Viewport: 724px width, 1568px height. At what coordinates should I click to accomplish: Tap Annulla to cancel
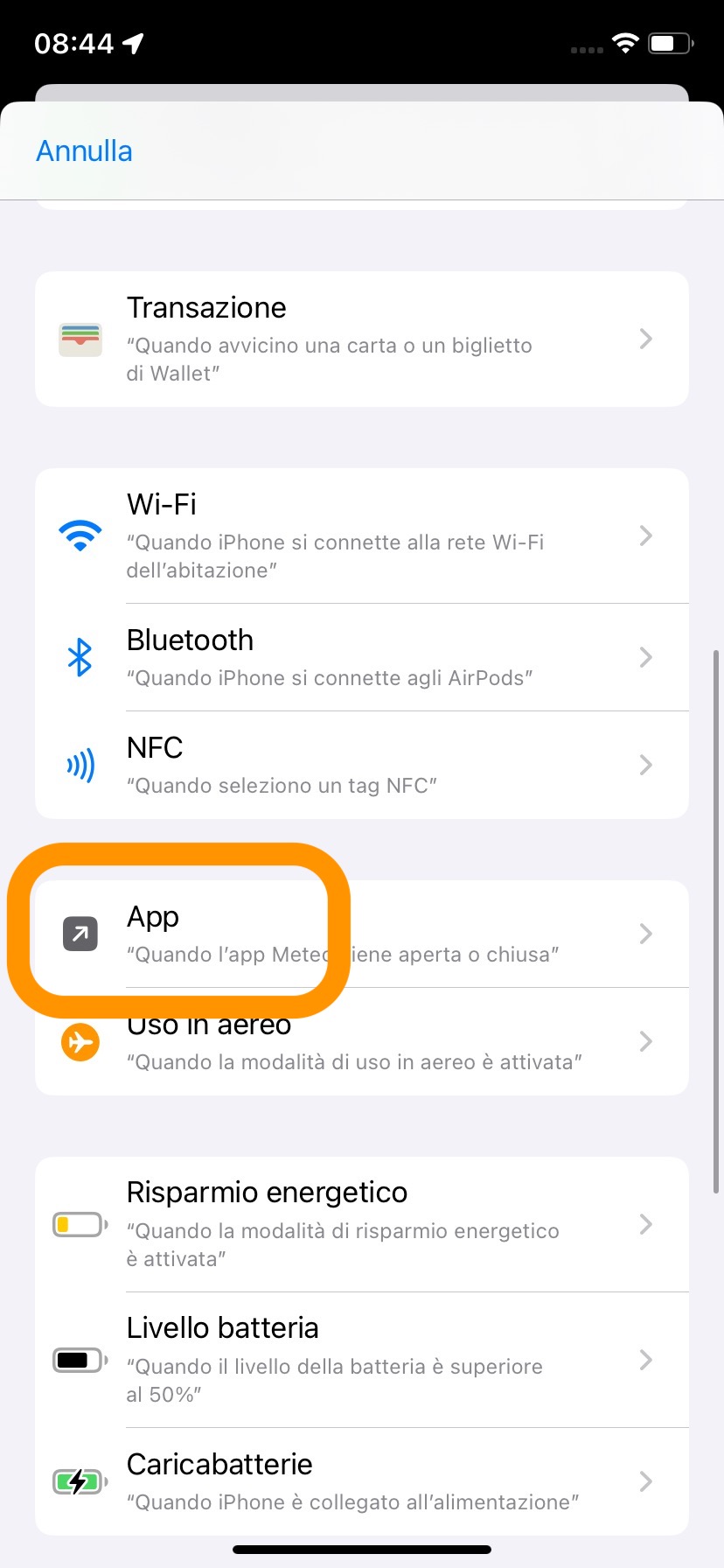tap(84, 151)
